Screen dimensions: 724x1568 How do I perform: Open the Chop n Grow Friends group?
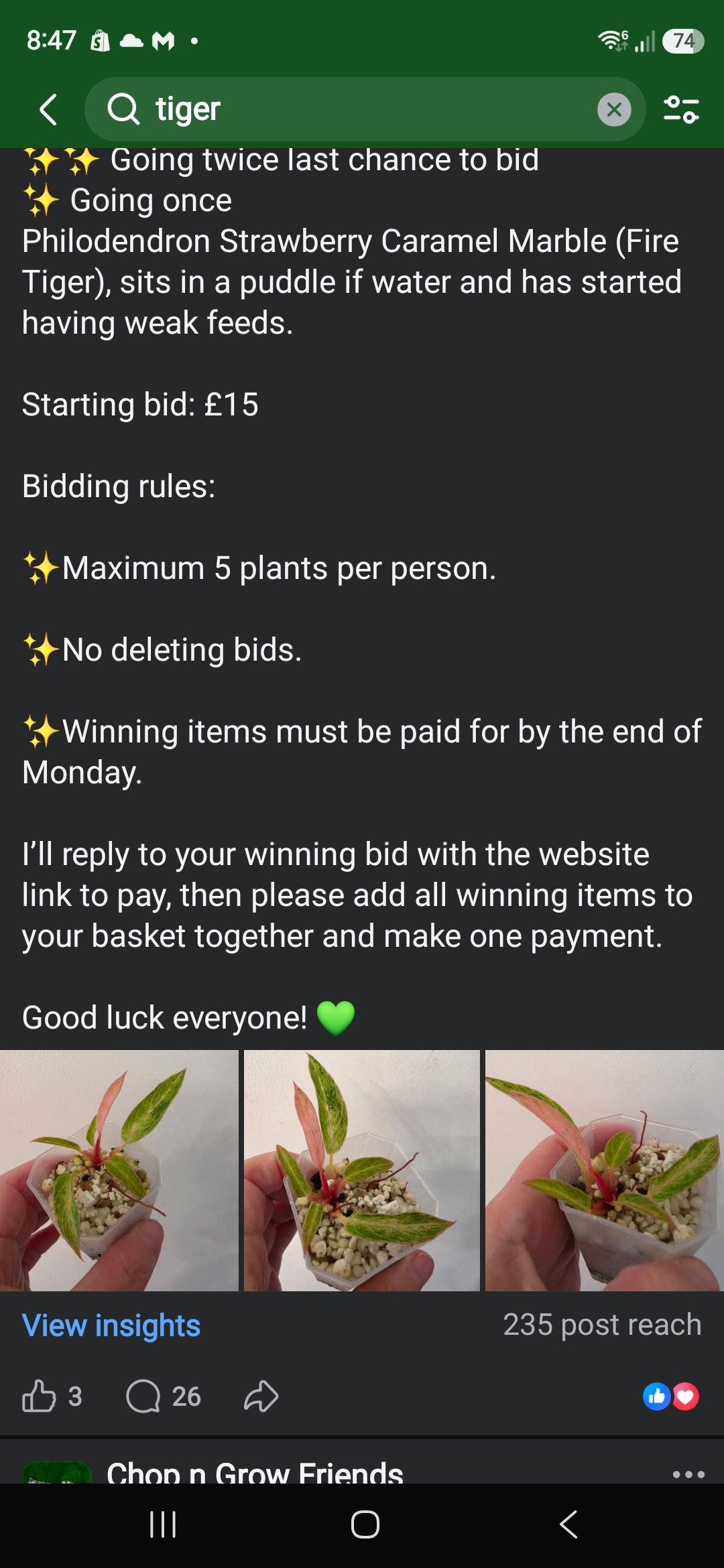[255, 1472]
